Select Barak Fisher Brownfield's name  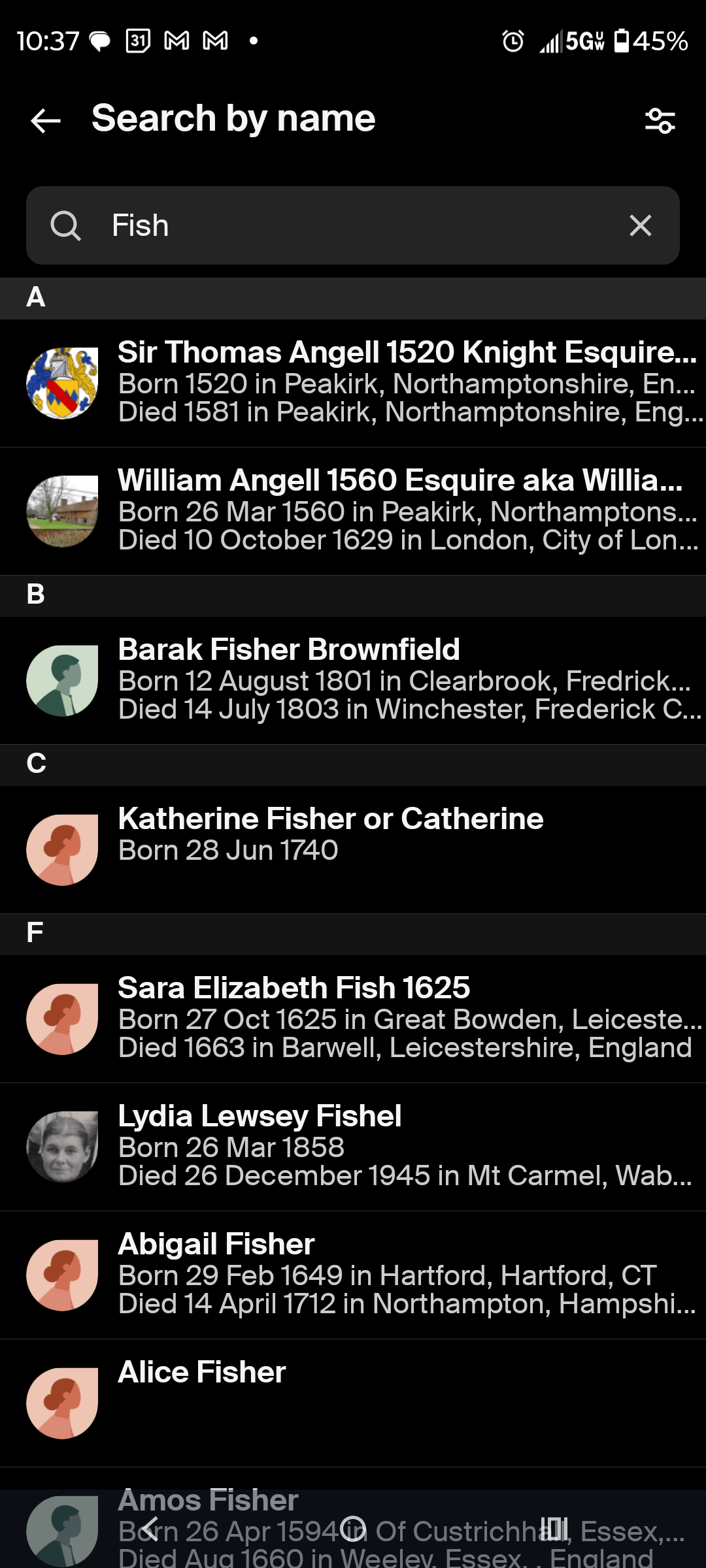click(290, 649)
